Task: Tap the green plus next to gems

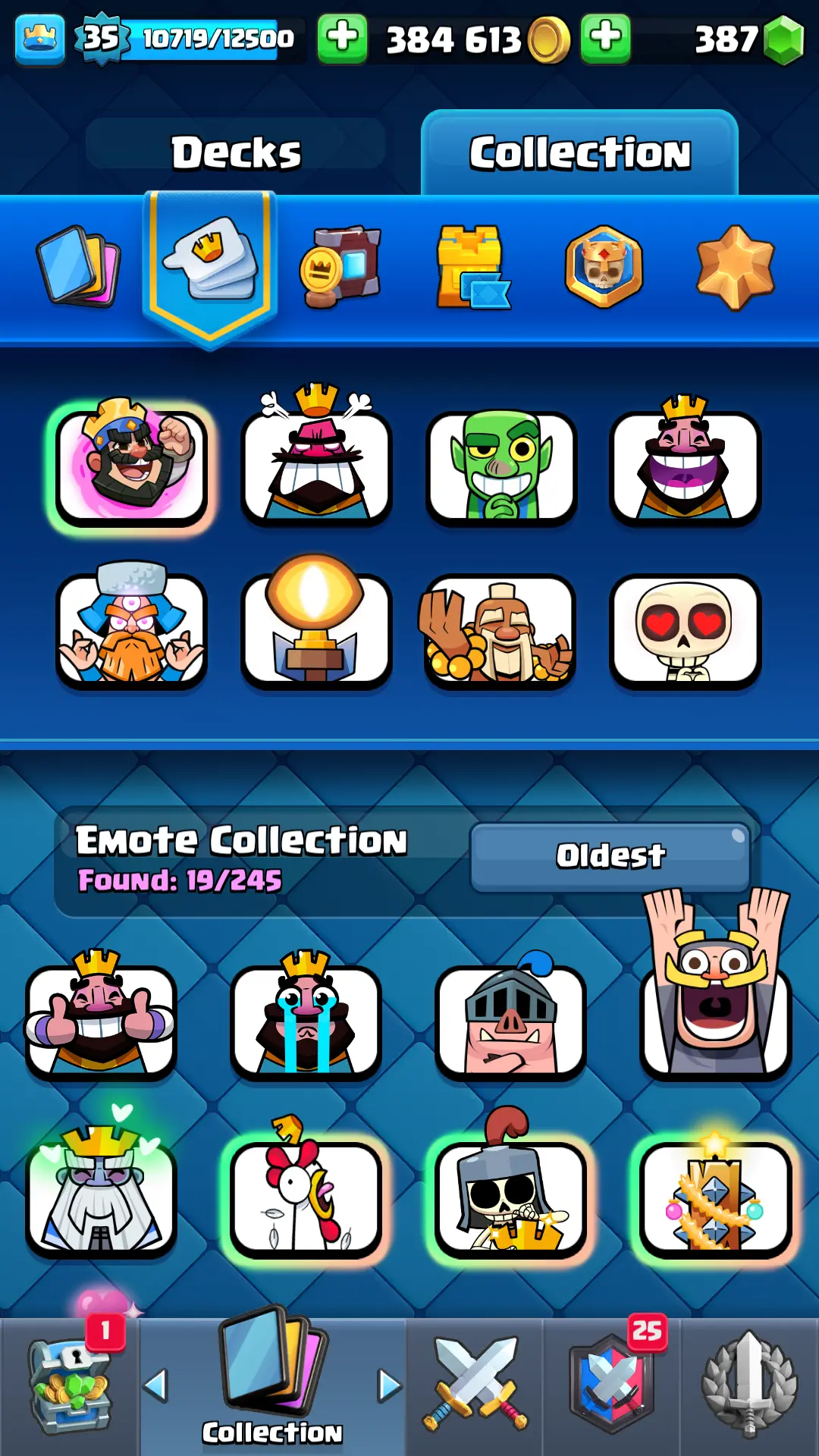Action: [x=605, y=38]
